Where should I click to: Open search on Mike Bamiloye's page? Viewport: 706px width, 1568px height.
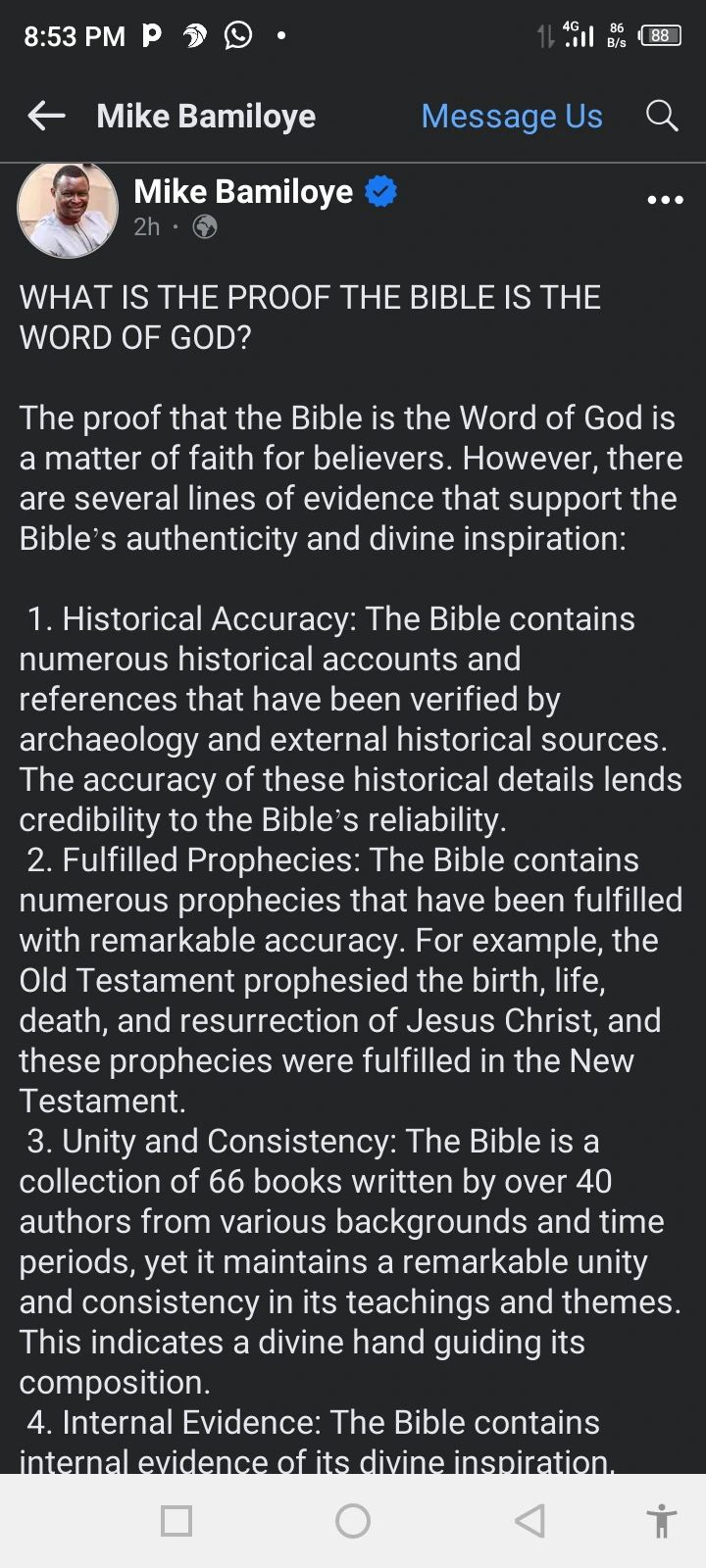(x=662, y=116)
